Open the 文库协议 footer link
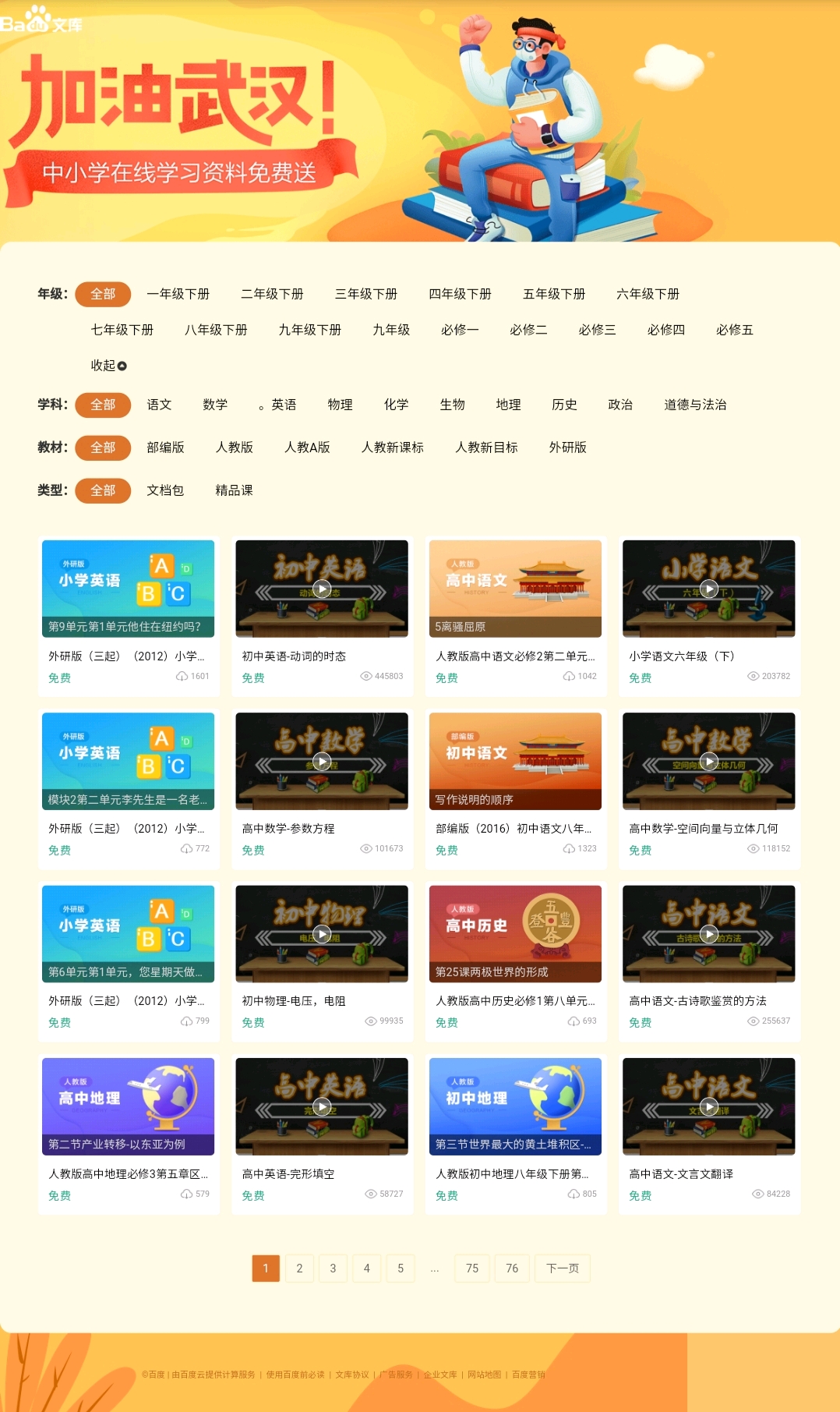Screen dimensions: 840x1412 [352, 1375]
